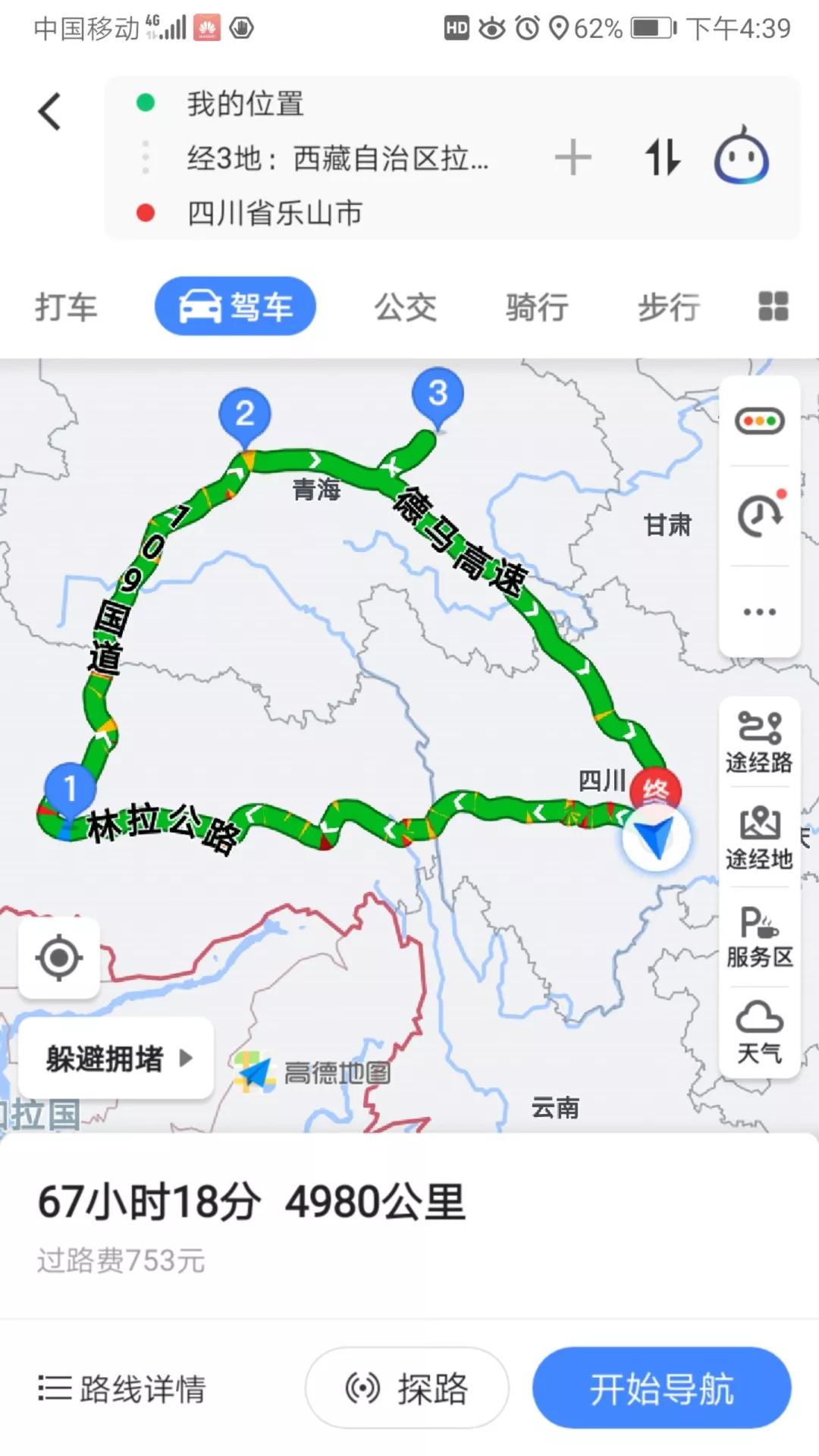Show 服务区 along the route
Screen dimensions: 819x1456
click(x=759, y=937)
